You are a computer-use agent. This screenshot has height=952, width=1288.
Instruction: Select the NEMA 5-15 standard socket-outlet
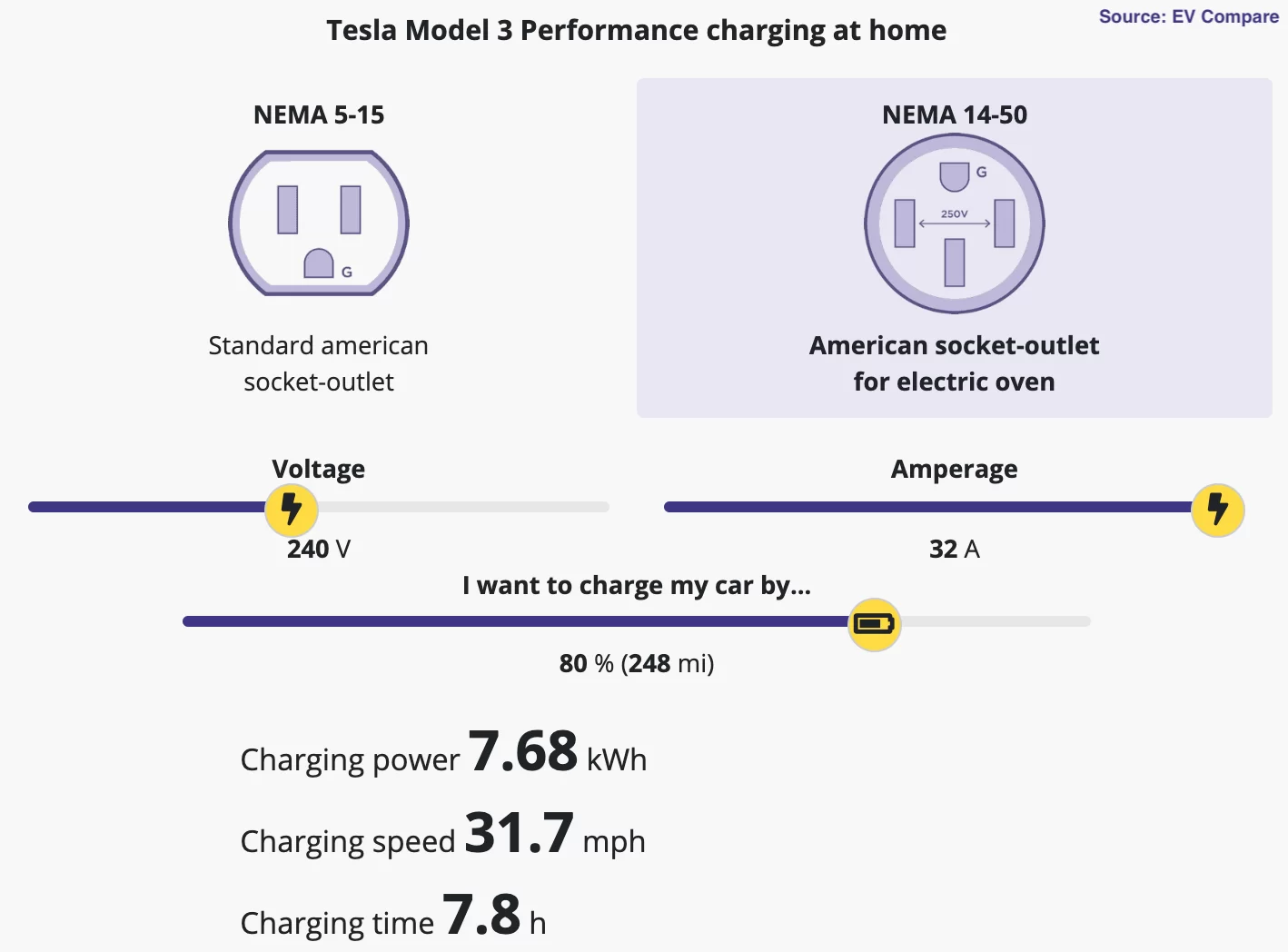click(319, 223)
